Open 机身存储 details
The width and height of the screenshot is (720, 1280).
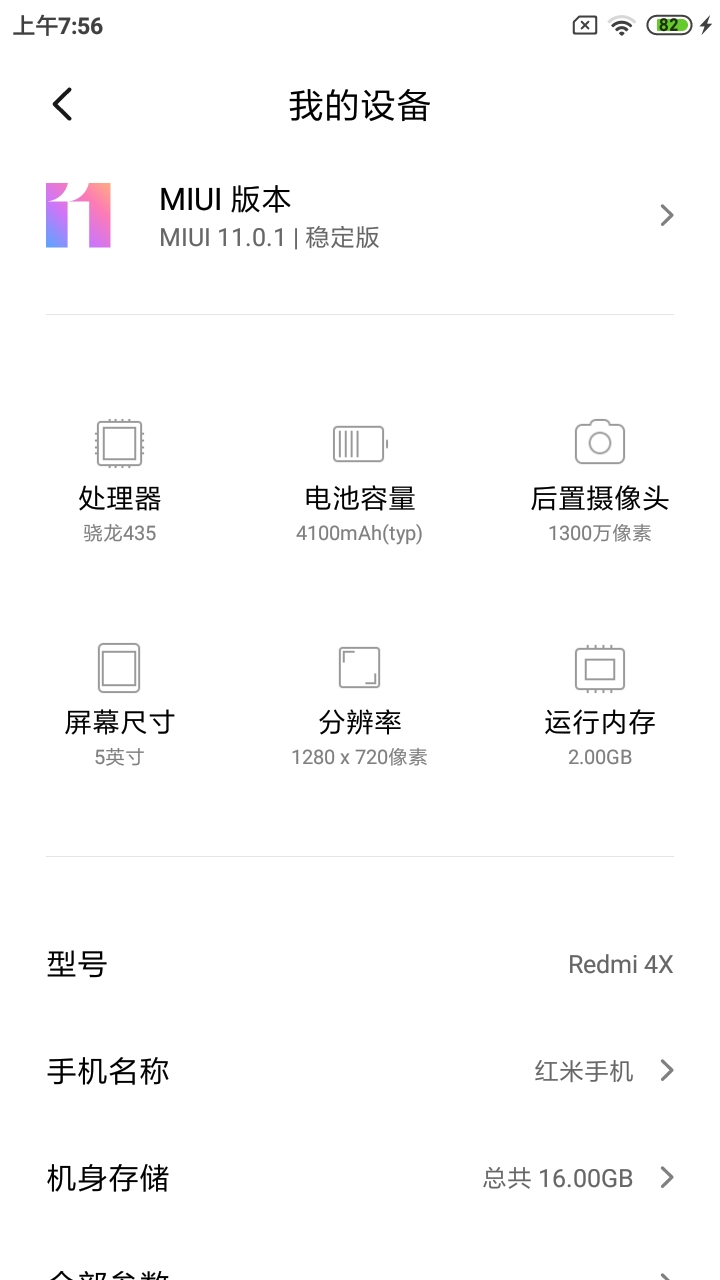(360, 1178)
